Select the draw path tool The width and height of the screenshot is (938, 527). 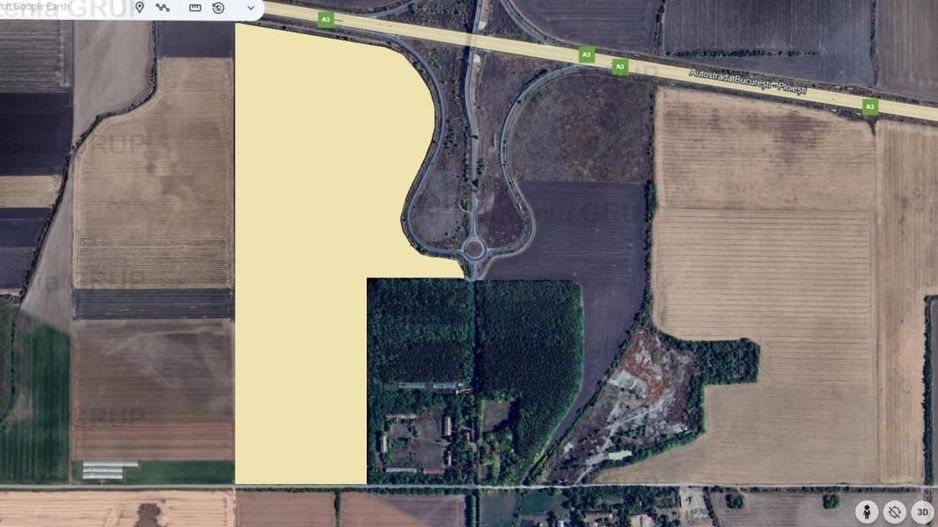click(163, 8)
